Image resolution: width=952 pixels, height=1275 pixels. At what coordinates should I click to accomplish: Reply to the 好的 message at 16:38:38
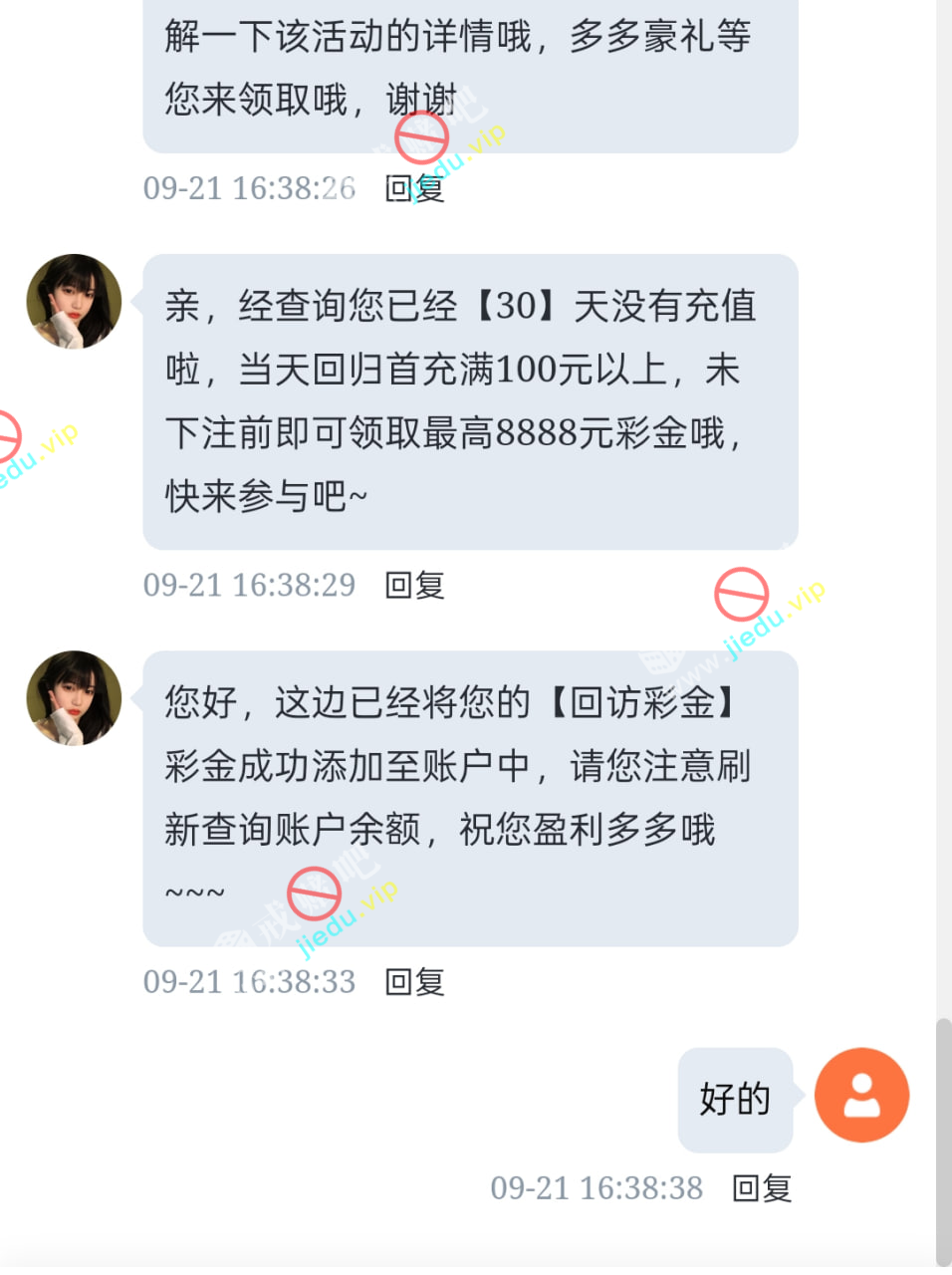click(762, 1188)
